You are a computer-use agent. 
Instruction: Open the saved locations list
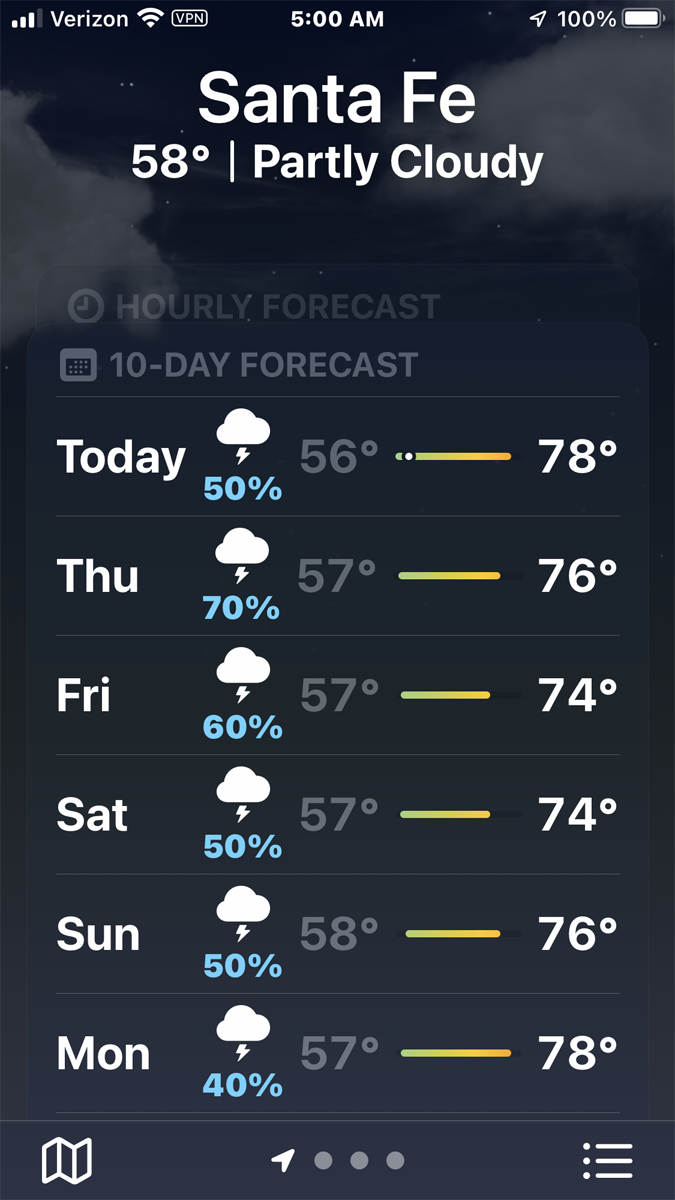[x=607, y=1160]
